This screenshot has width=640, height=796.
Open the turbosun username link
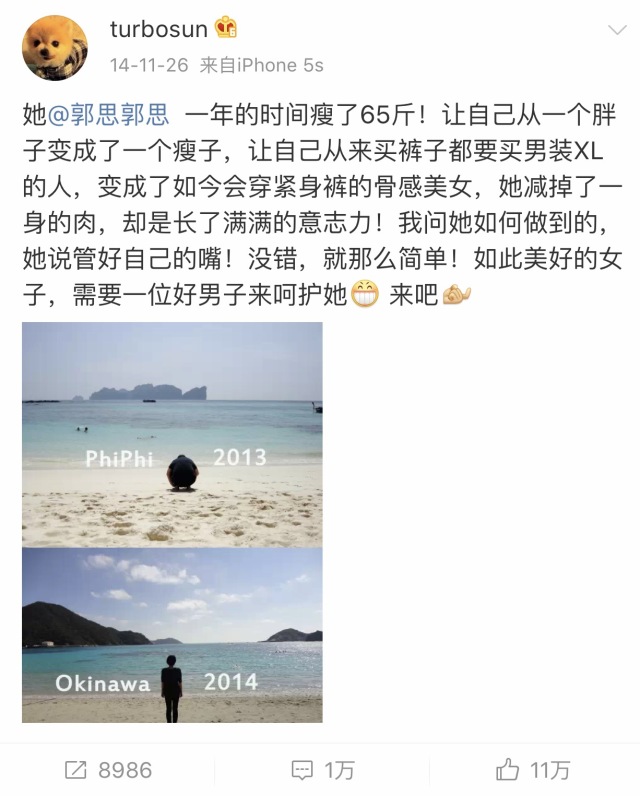pos(157,29)
